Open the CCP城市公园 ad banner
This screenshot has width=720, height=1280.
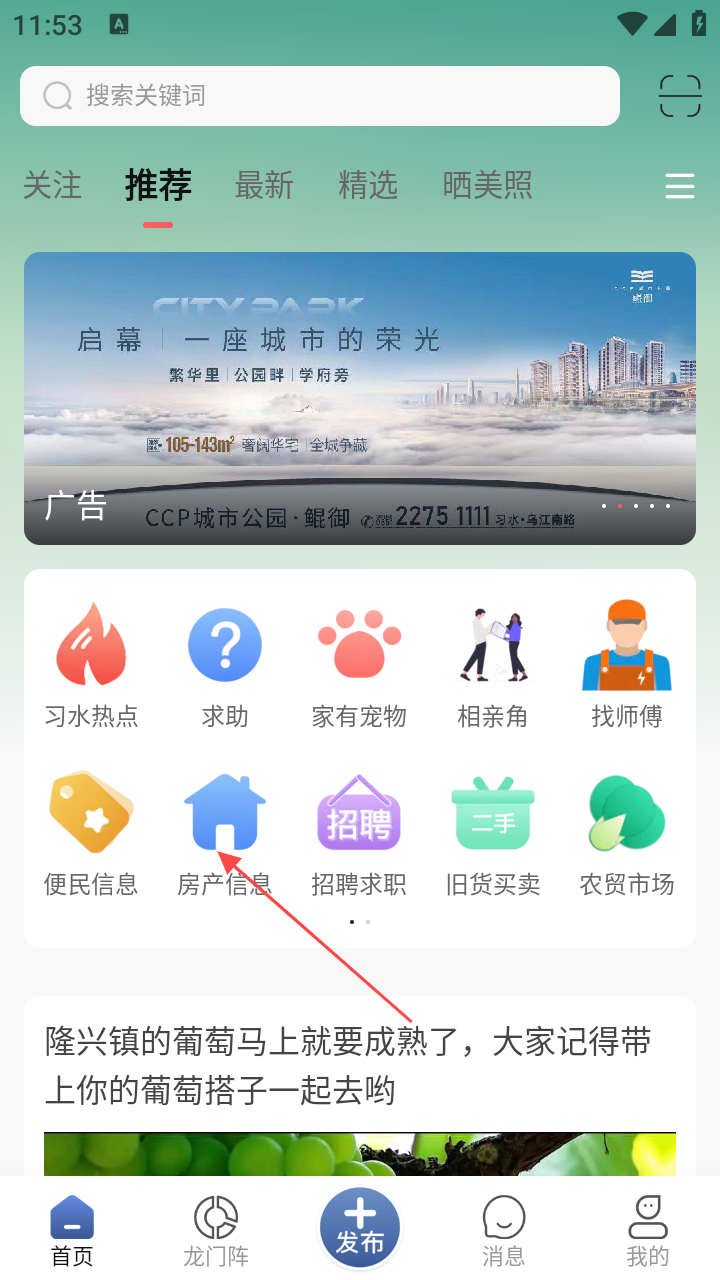360,398
